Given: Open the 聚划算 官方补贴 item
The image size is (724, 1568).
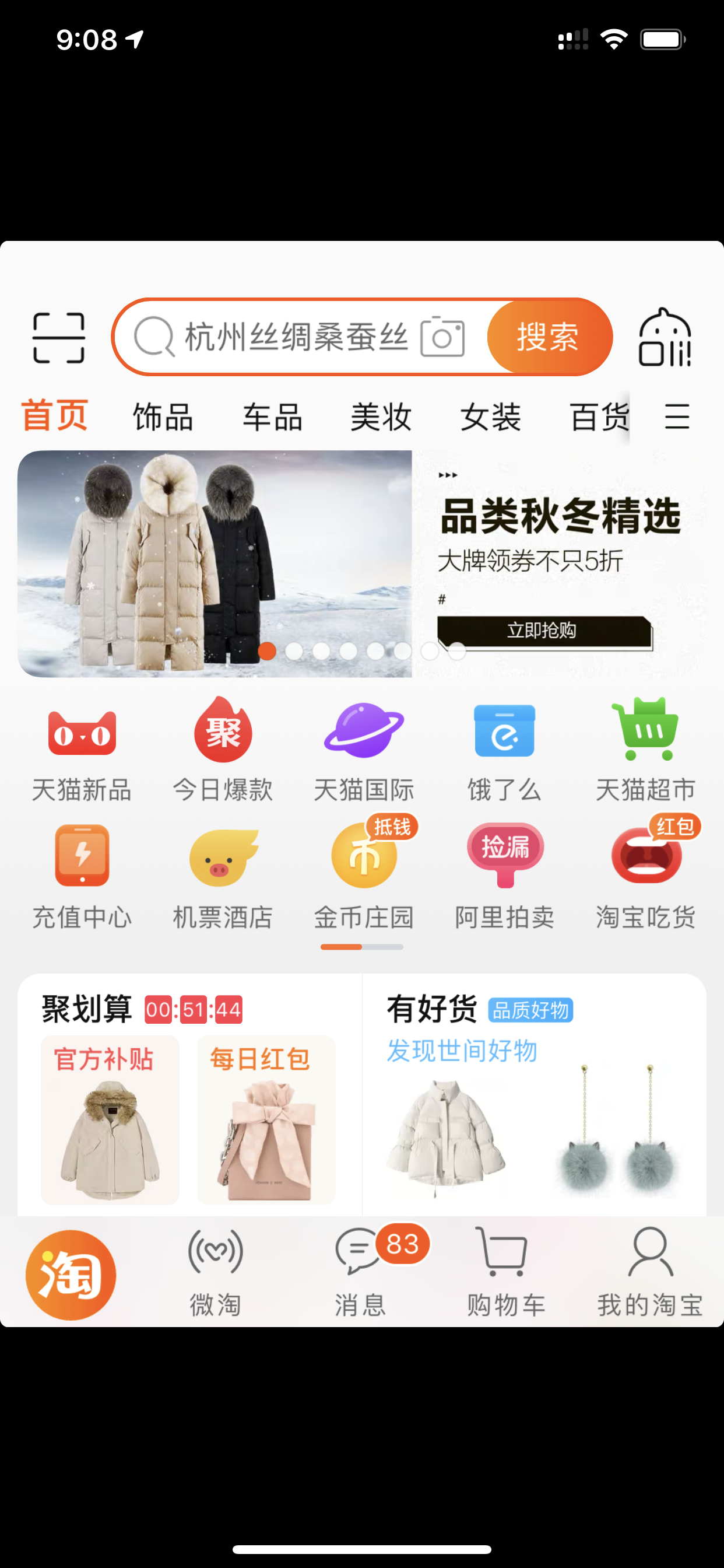Looking at the screenshot, I should pos(110,1119).
